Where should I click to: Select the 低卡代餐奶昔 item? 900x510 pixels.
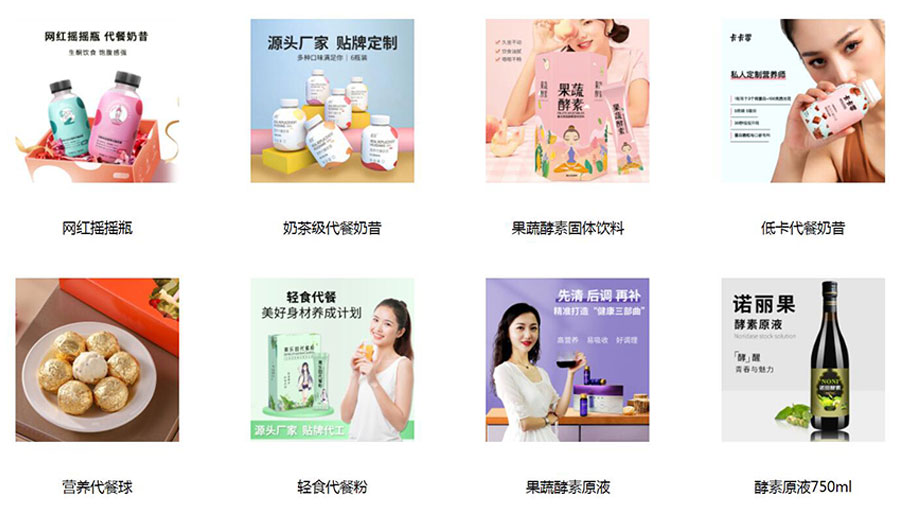(802, 100)
